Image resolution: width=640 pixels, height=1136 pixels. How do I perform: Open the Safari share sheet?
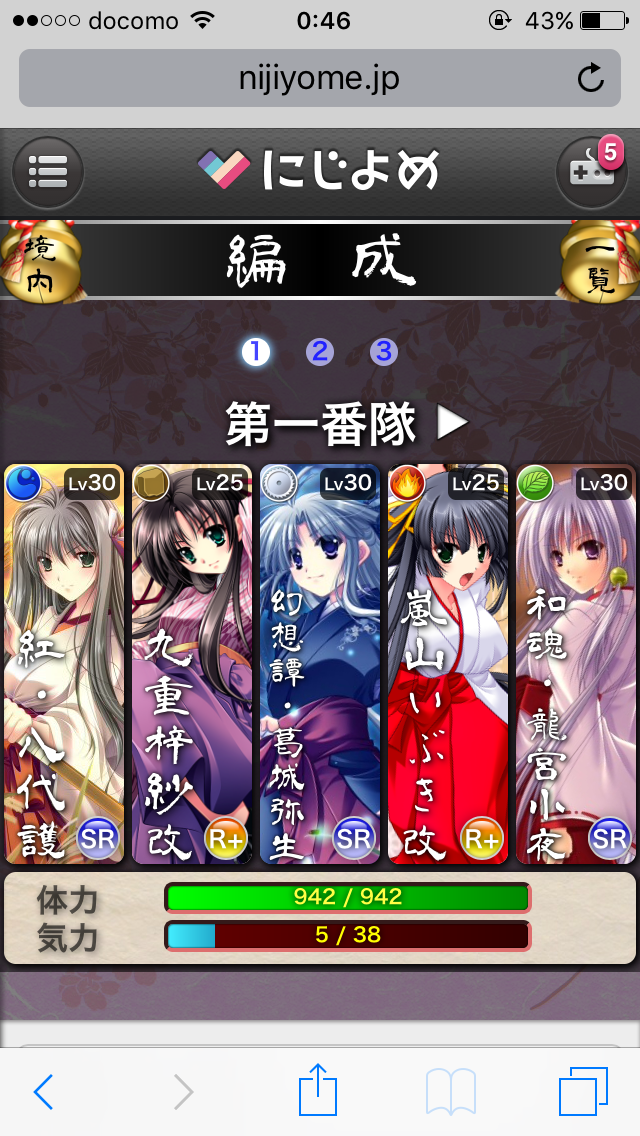pyautogui.click(x=318, y=1090)
